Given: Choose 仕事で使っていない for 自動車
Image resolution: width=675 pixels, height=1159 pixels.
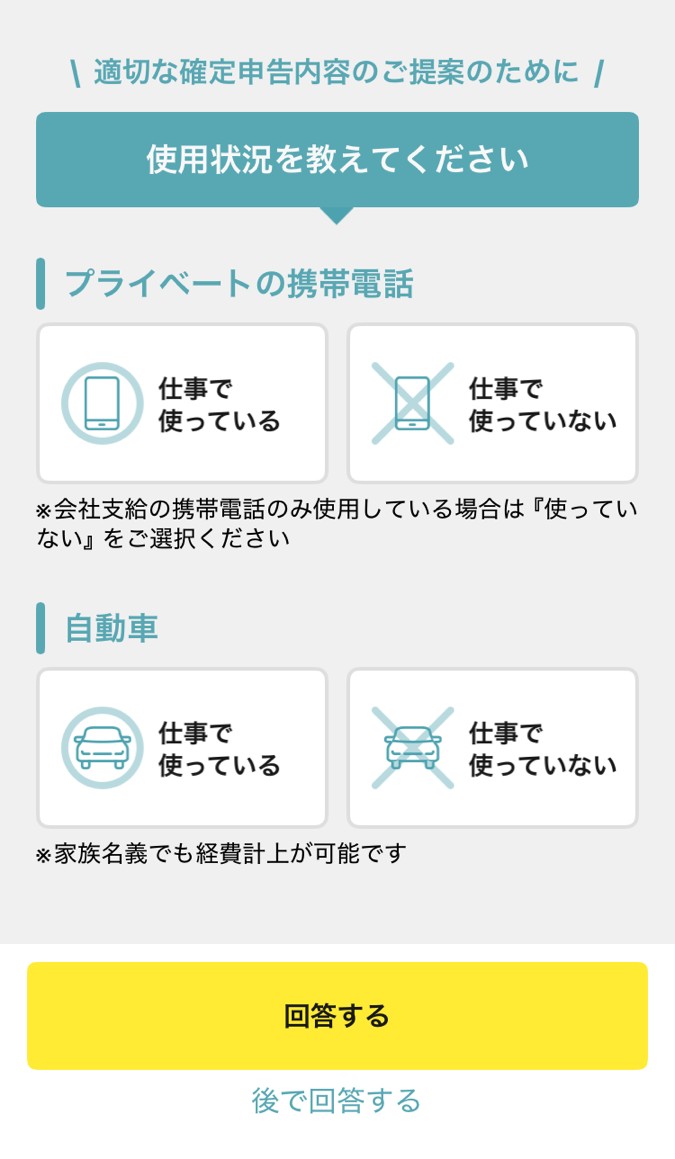Looking at the screenshot, I should 492,748.
